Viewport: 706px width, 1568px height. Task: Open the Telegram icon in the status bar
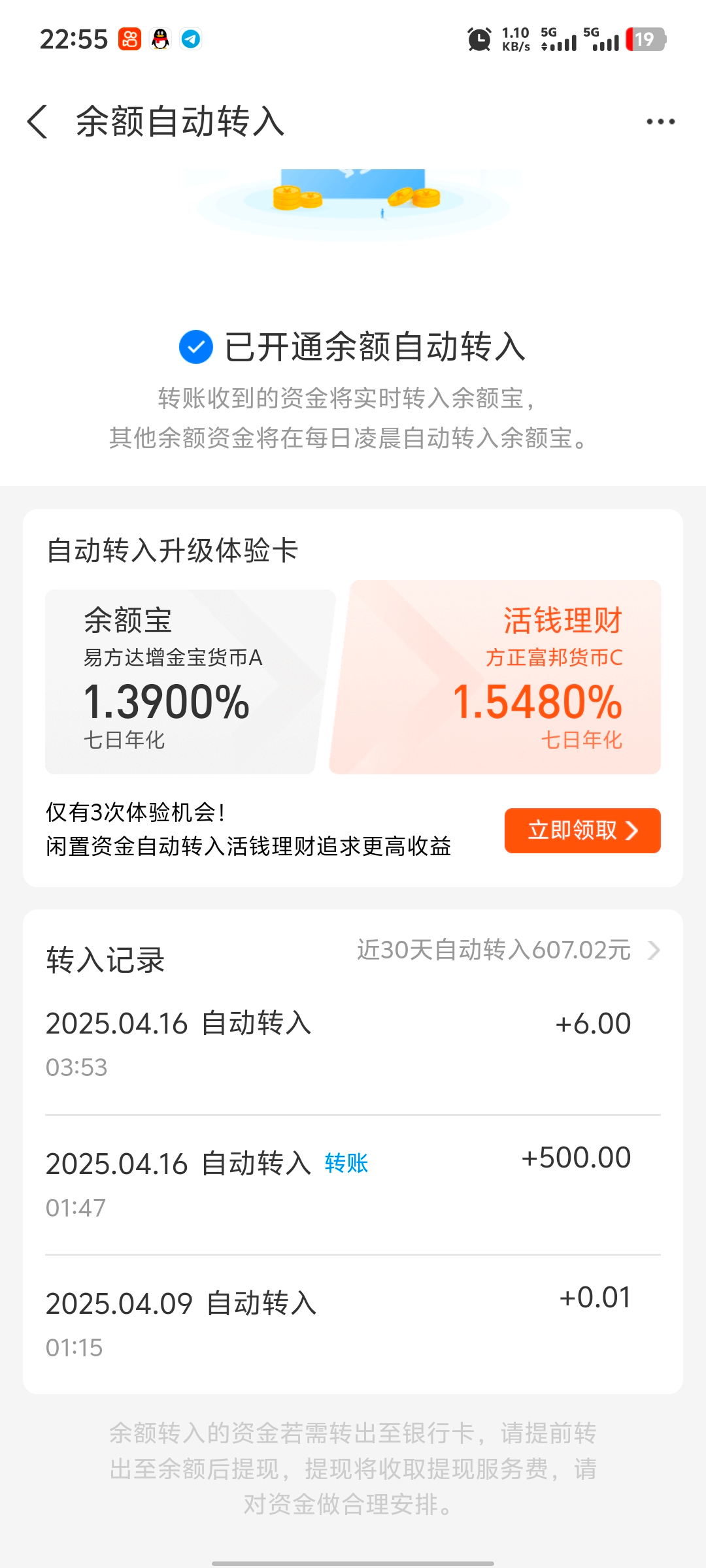192,39
